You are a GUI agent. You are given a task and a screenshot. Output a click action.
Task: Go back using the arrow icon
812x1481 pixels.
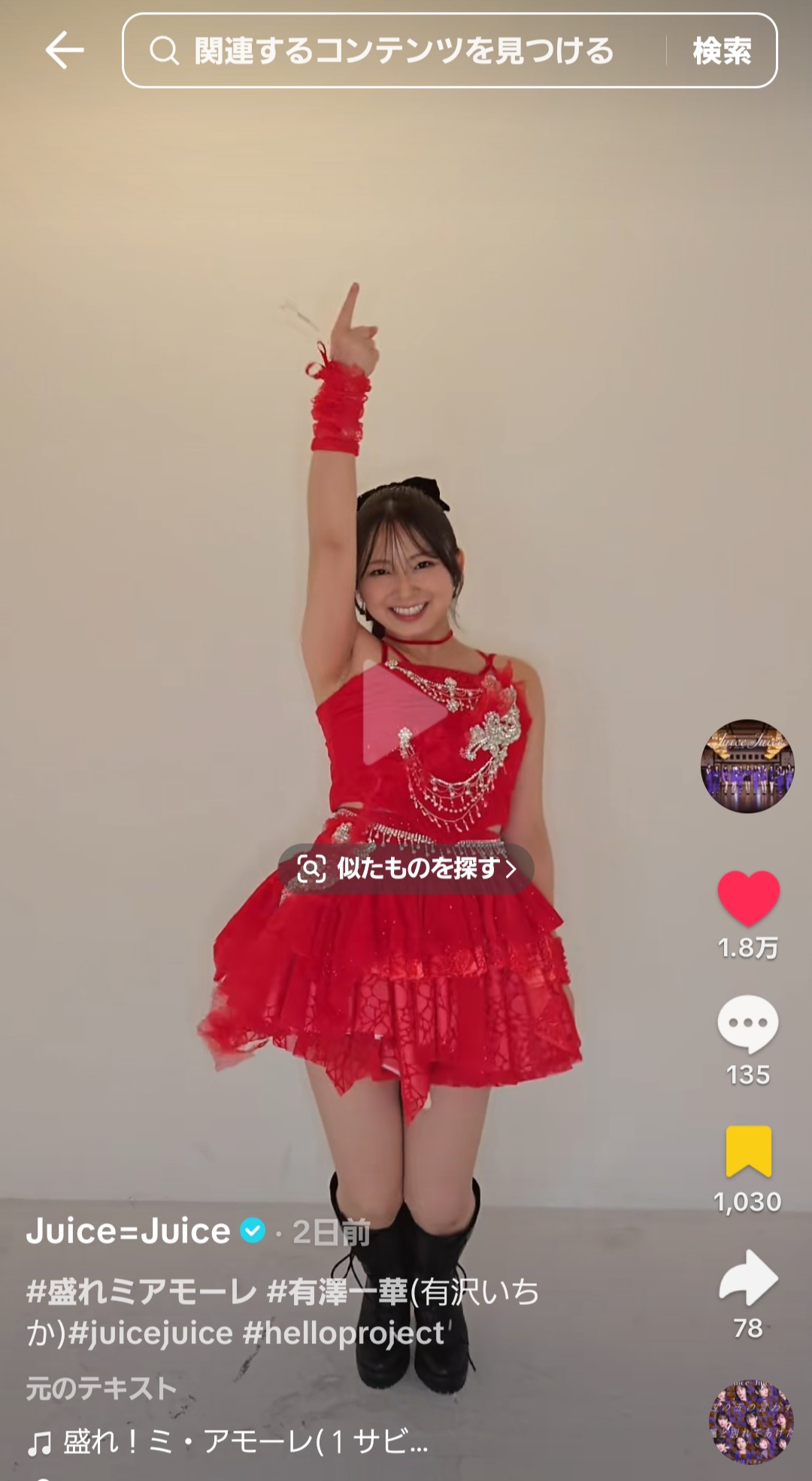(64, 50)
